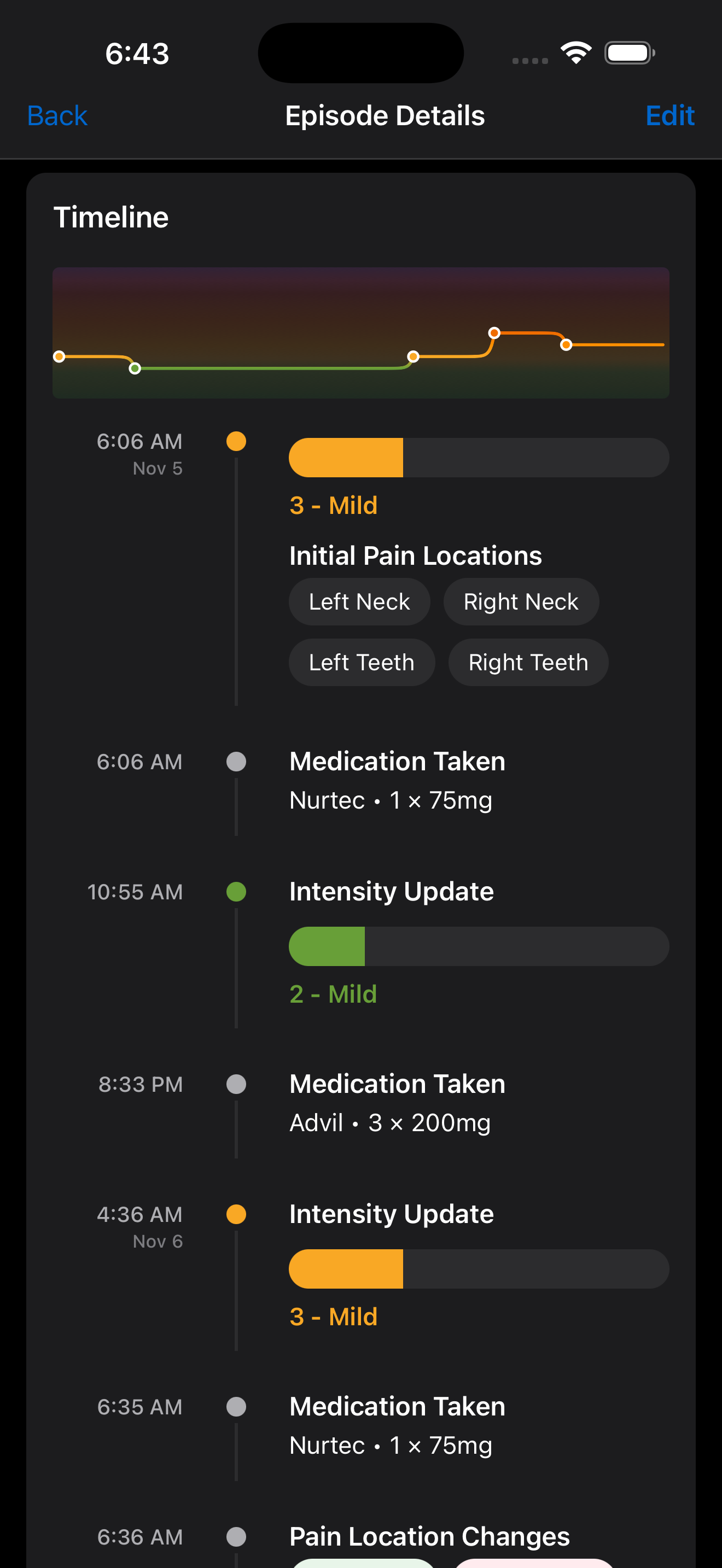This screenshot has height=1568, width=722.
Task: Open Edit mode for this episode
Action: pos(669,115)
